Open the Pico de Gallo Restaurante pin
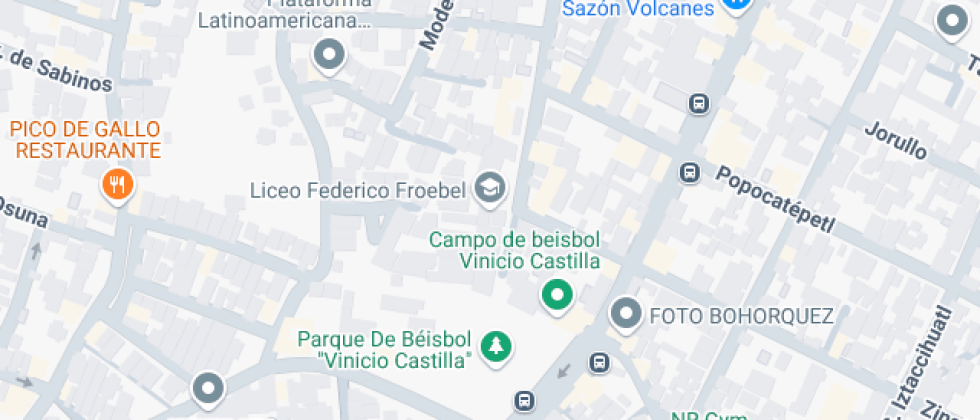Viewport: 980px width, 420px height. click(118, 185)
